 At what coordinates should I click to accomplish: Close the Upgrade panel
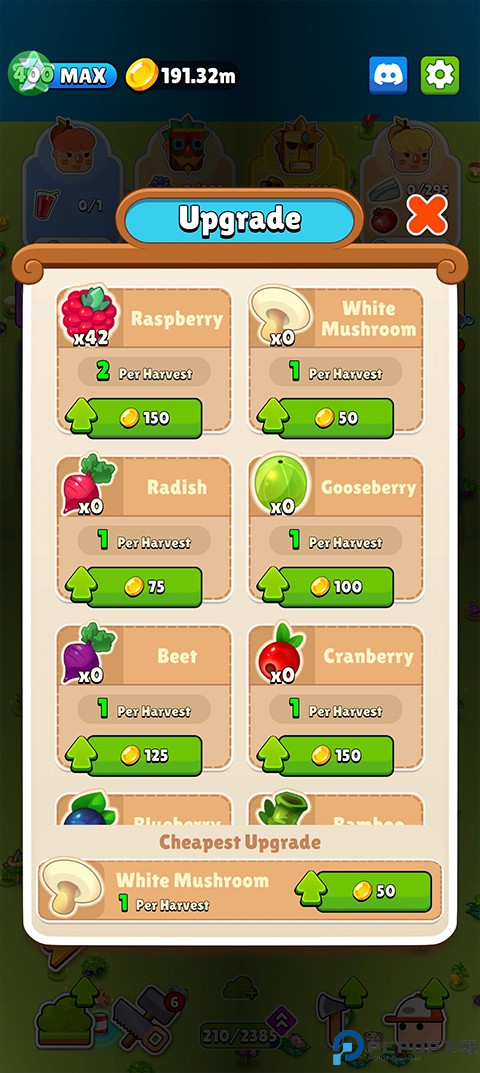(x=427, y=215)
